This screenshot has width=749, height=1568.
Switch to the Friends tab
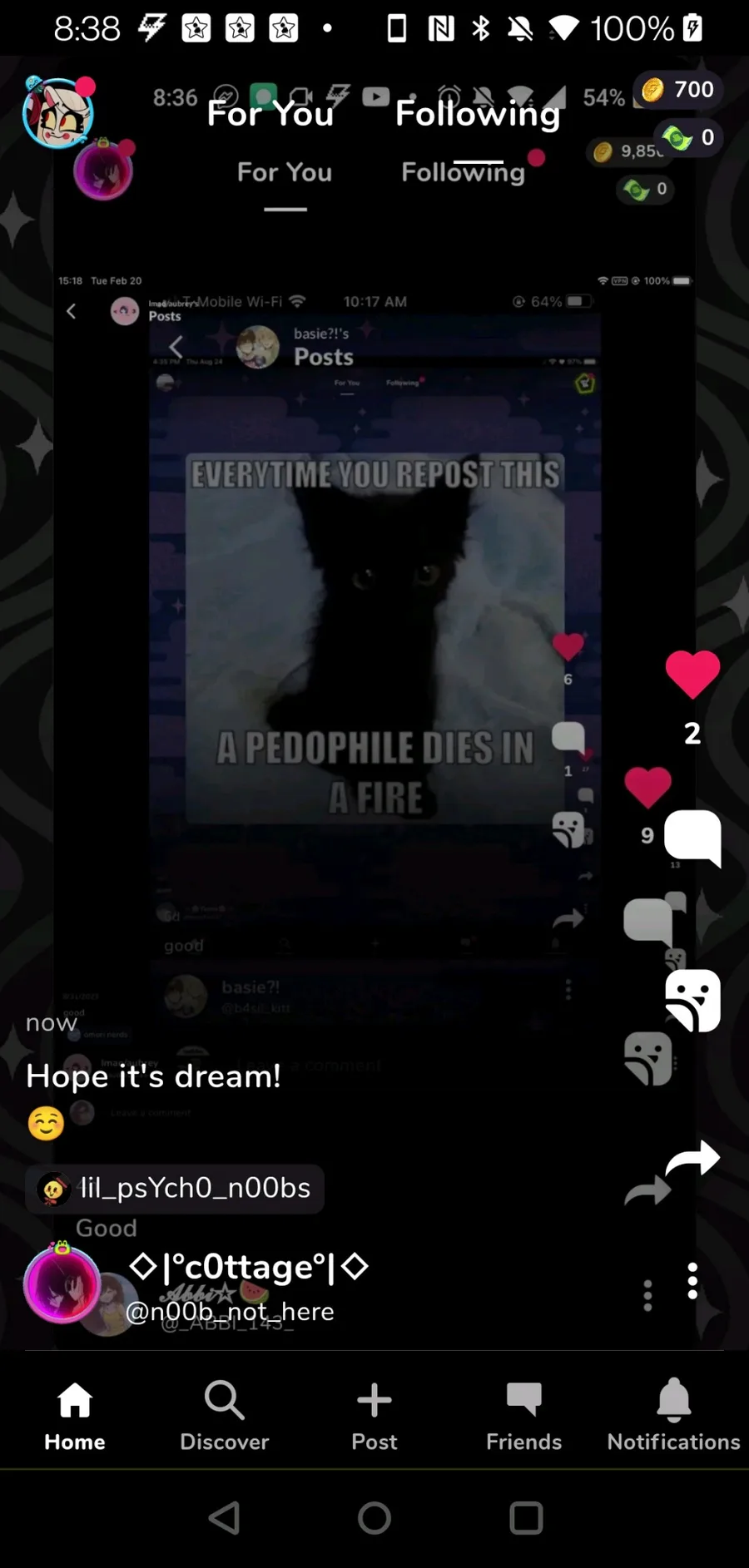click(524, 1416)
